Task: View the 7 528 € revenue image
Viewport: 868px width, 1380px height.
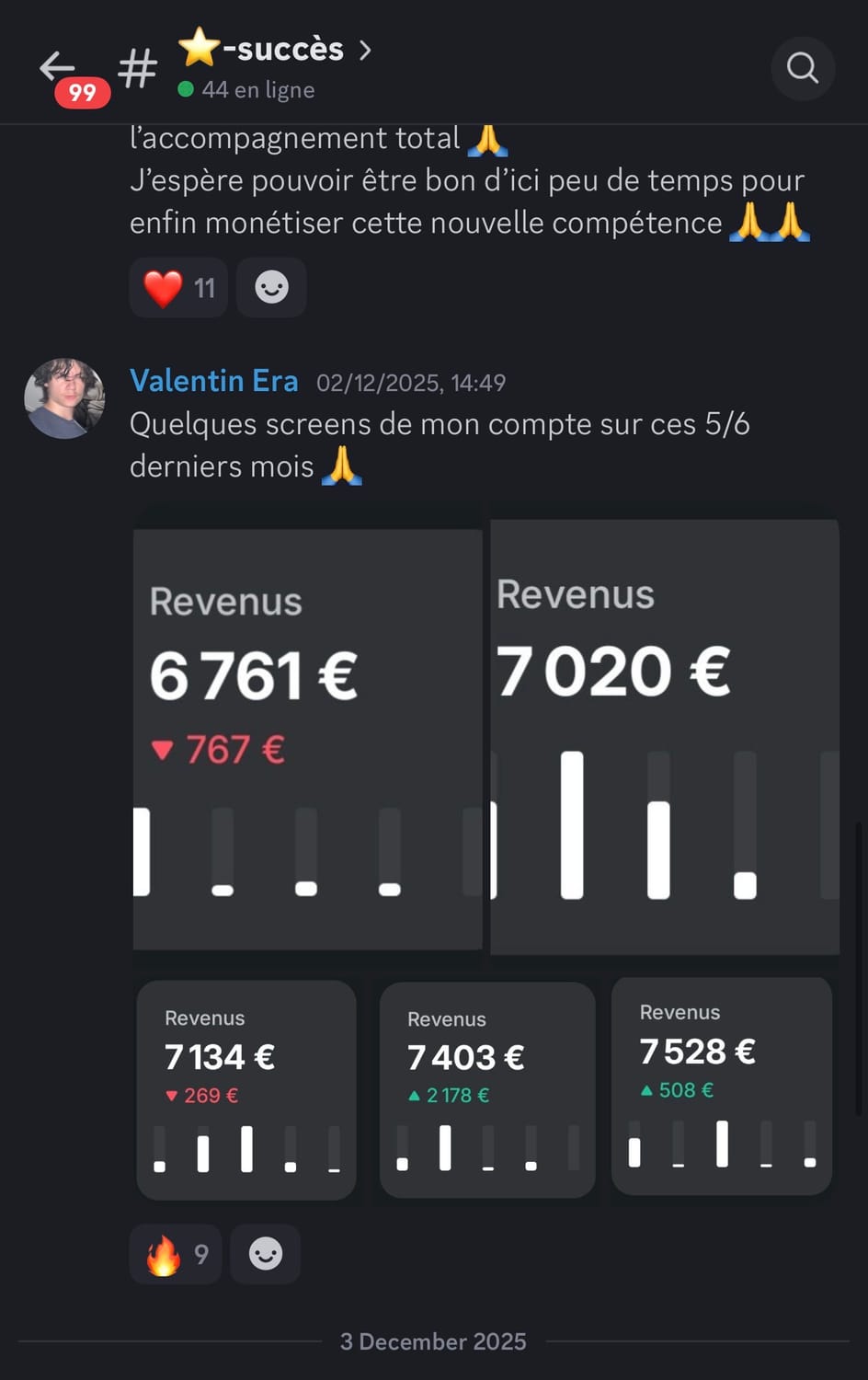Action: tap(722, 1086)
